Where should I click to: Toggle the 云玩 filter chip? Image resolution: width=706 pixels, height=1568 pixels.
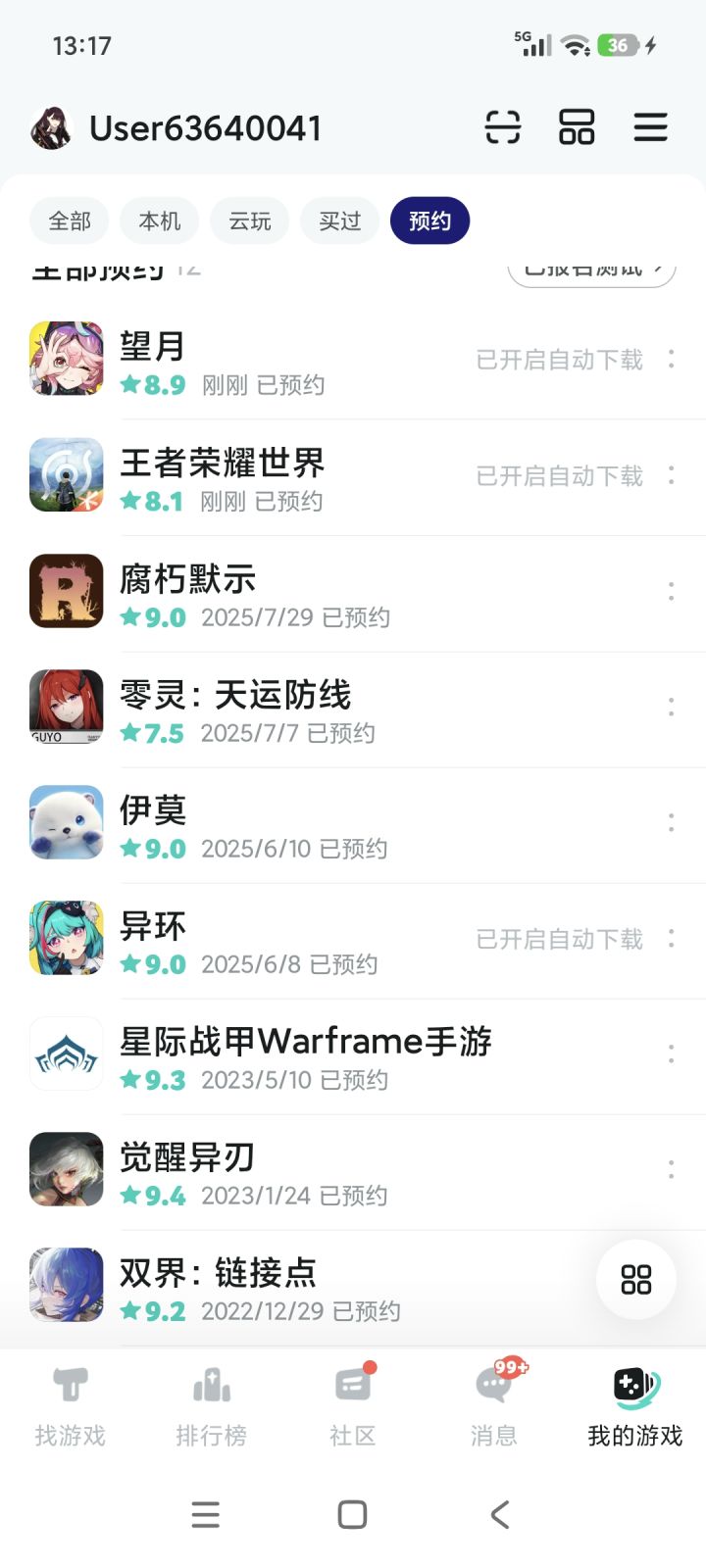pyautogui.click(x=249, y=220)
